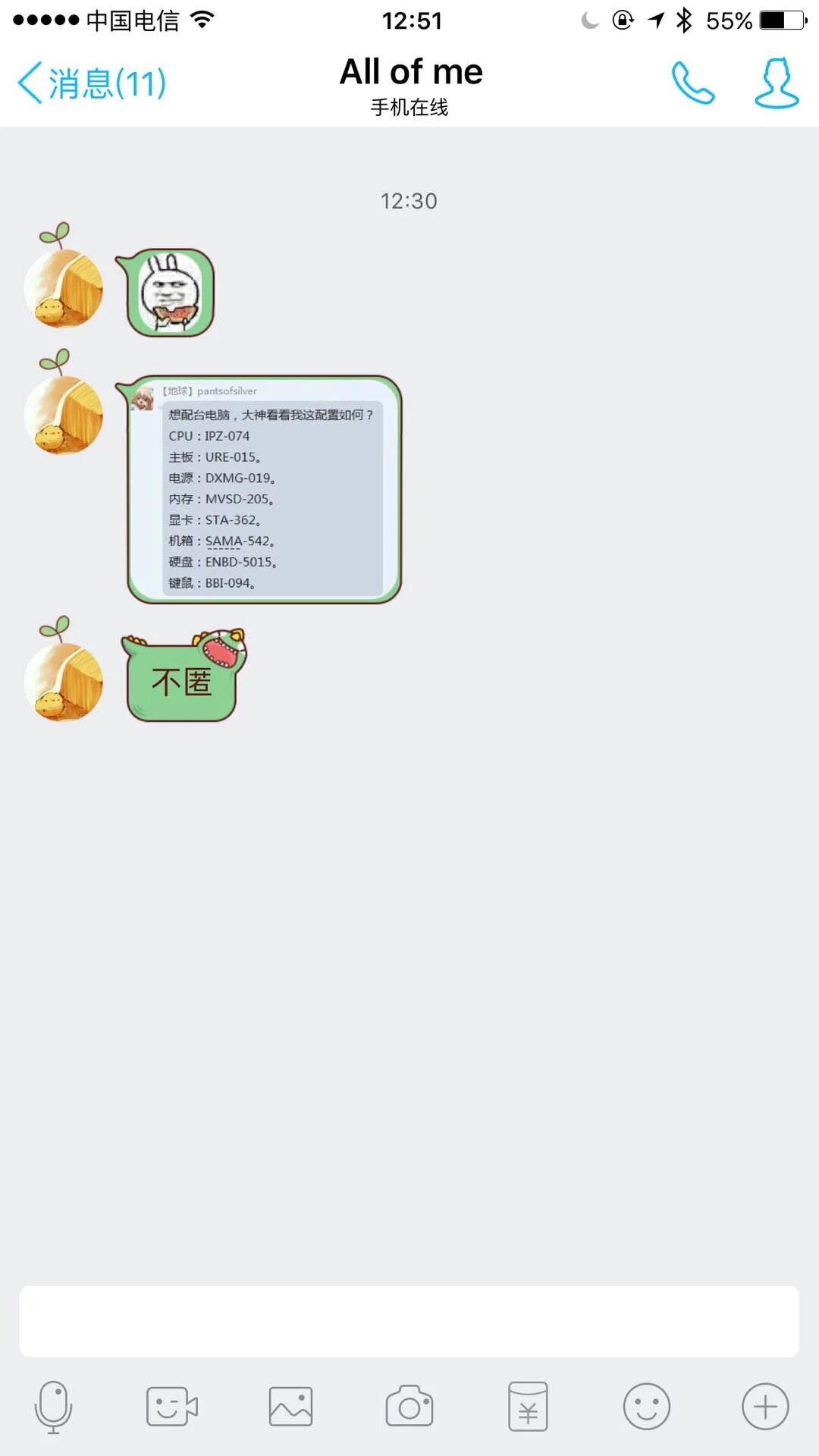The image size is (819, 1456).
Task: Go back to the messages list
Action: pyautogui.click(x=91, y=83)
